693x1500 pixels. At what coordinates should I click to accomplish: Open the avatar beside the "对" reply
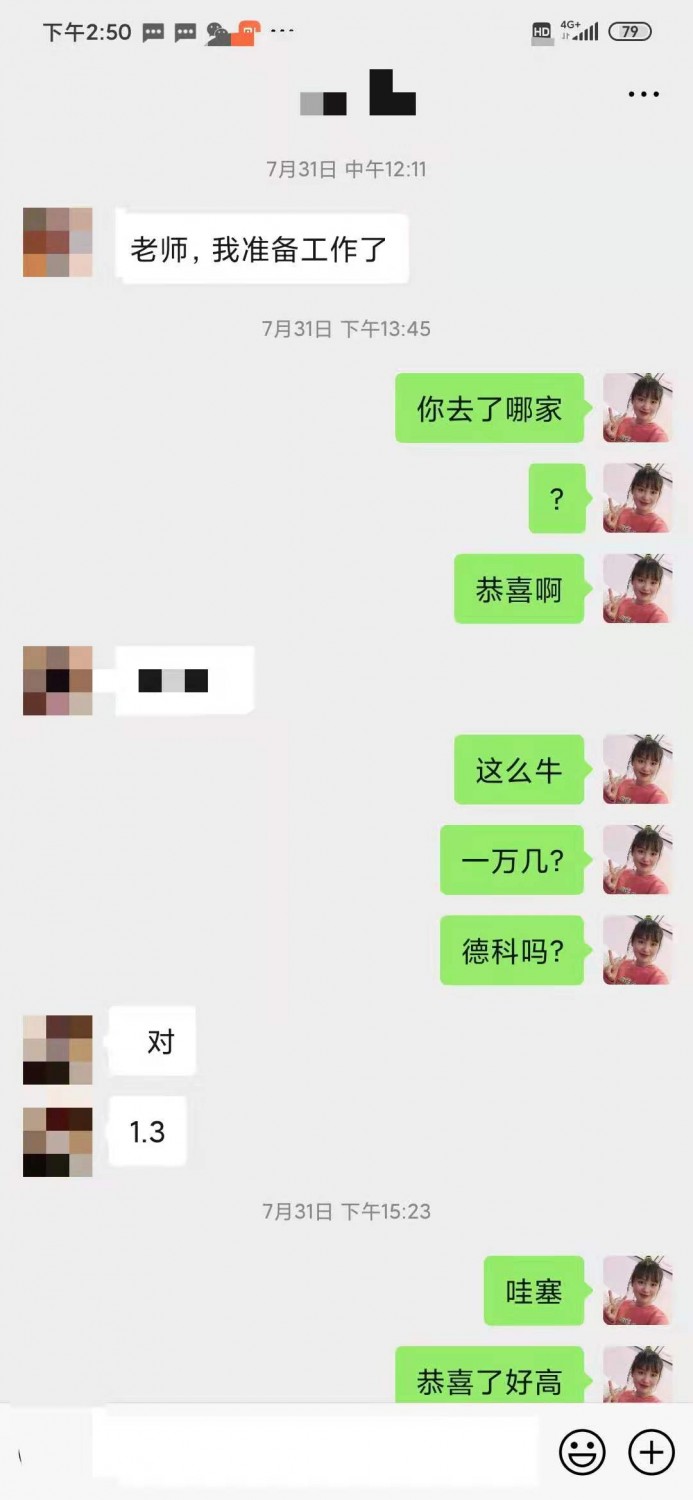click(x=58, y=1050)
